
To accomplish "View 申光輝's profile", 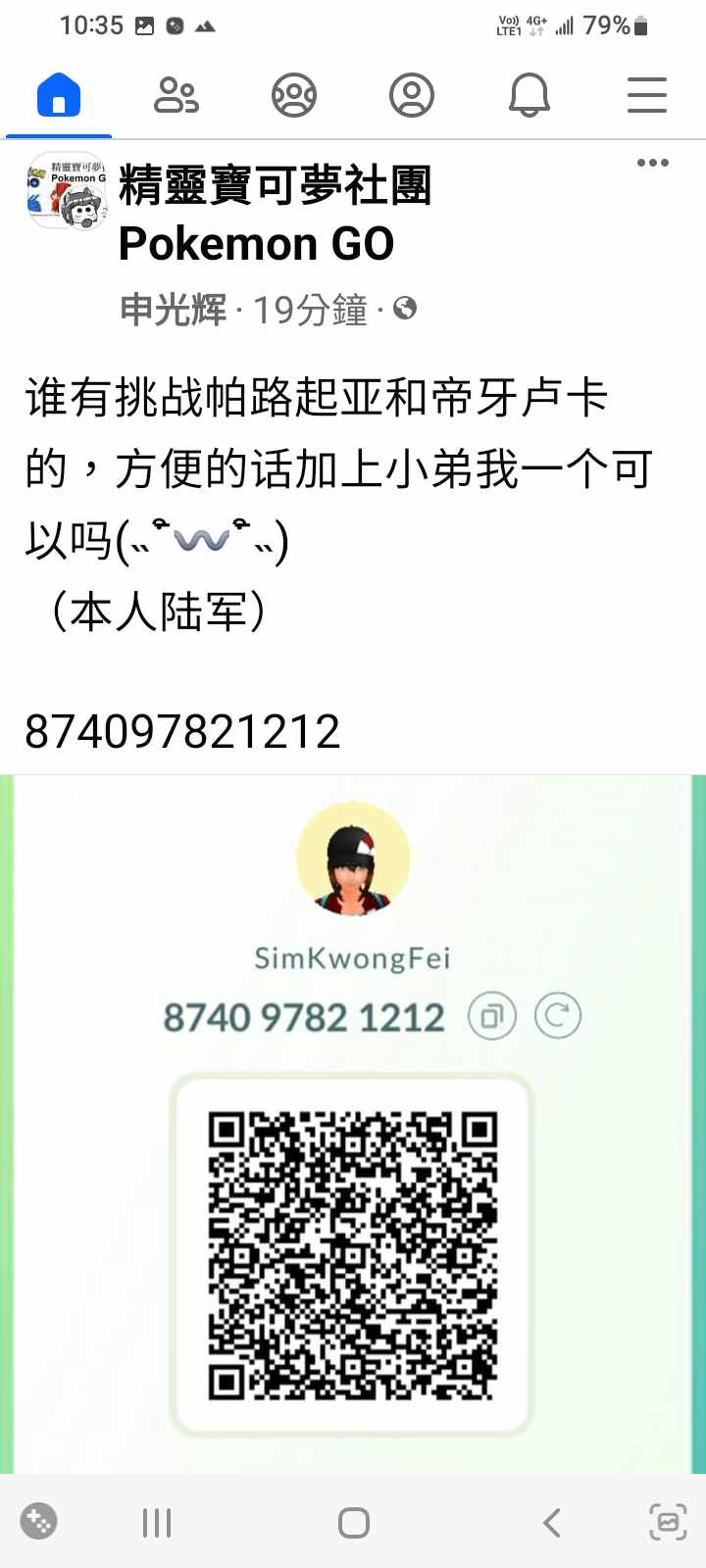I will [x=174, y=311].
